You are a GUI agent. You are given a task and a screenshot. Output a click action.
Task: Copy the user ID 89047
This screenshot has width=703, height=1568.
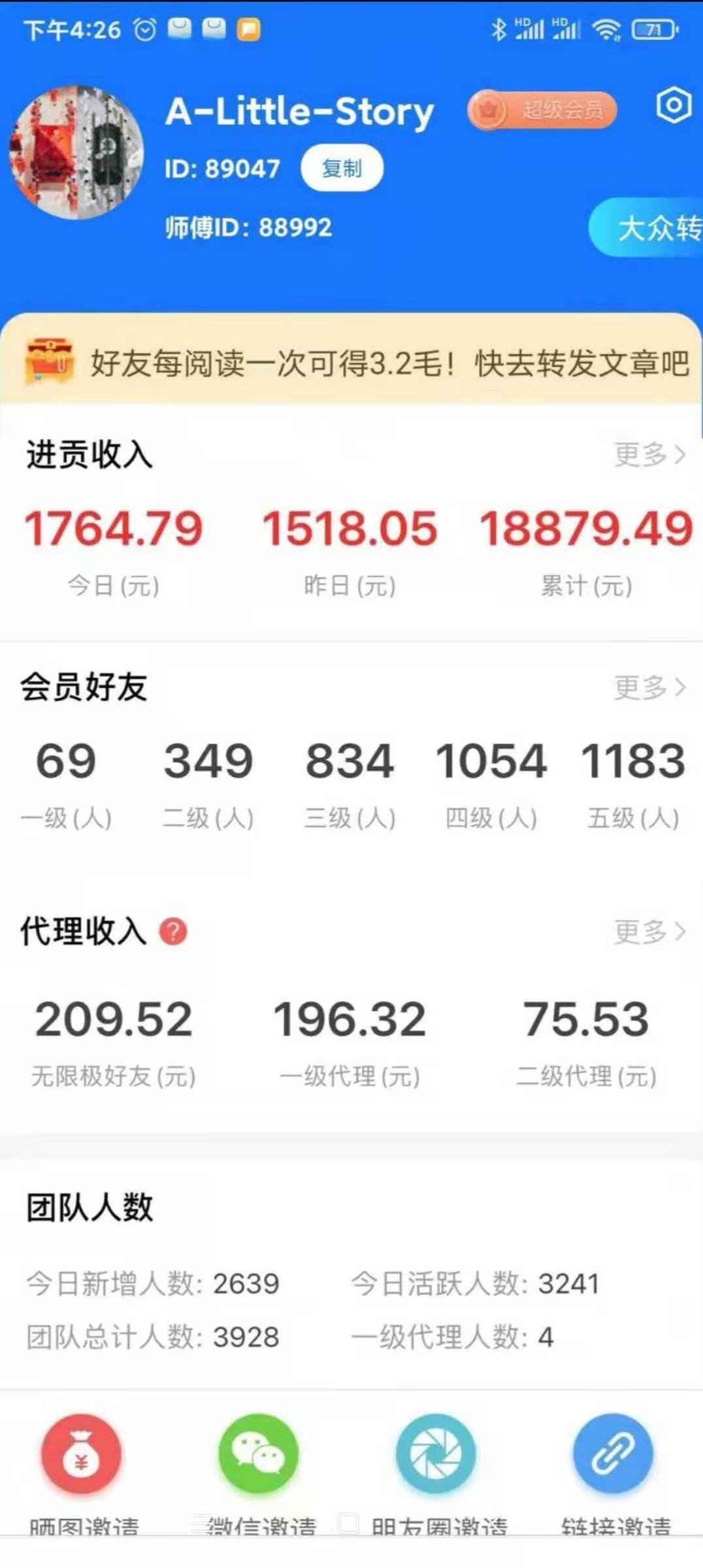342,169
